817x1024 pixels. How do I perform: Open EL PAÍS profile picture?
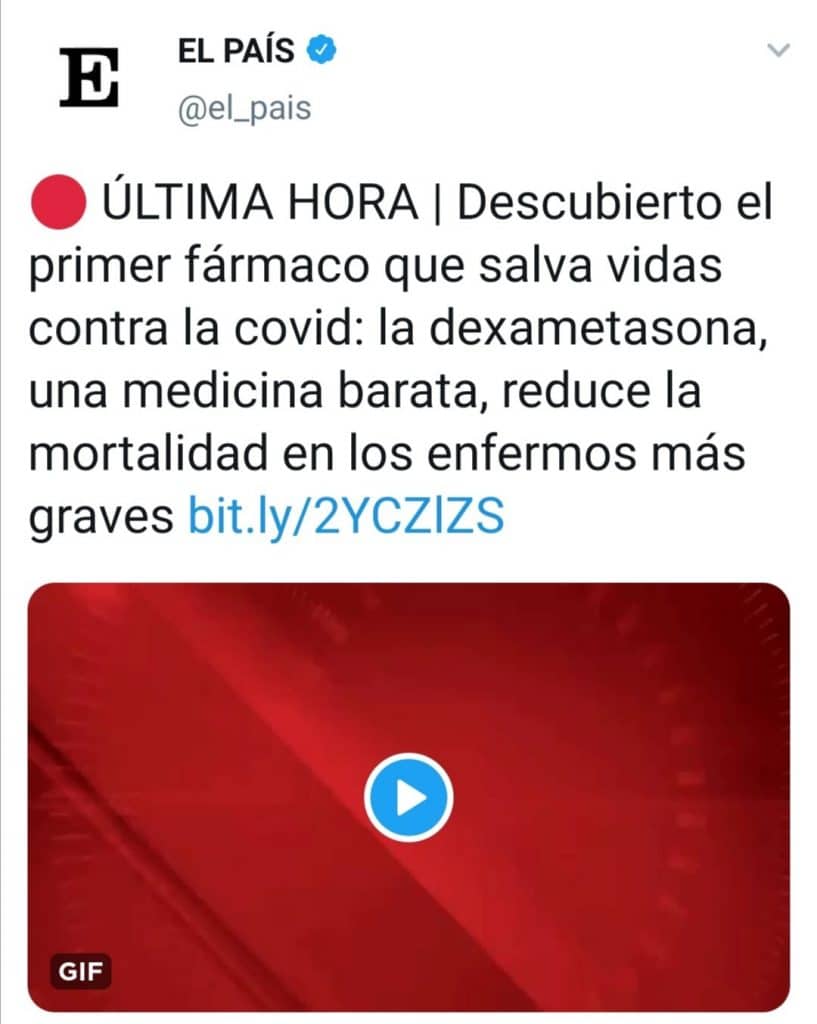tap(89, 77)
